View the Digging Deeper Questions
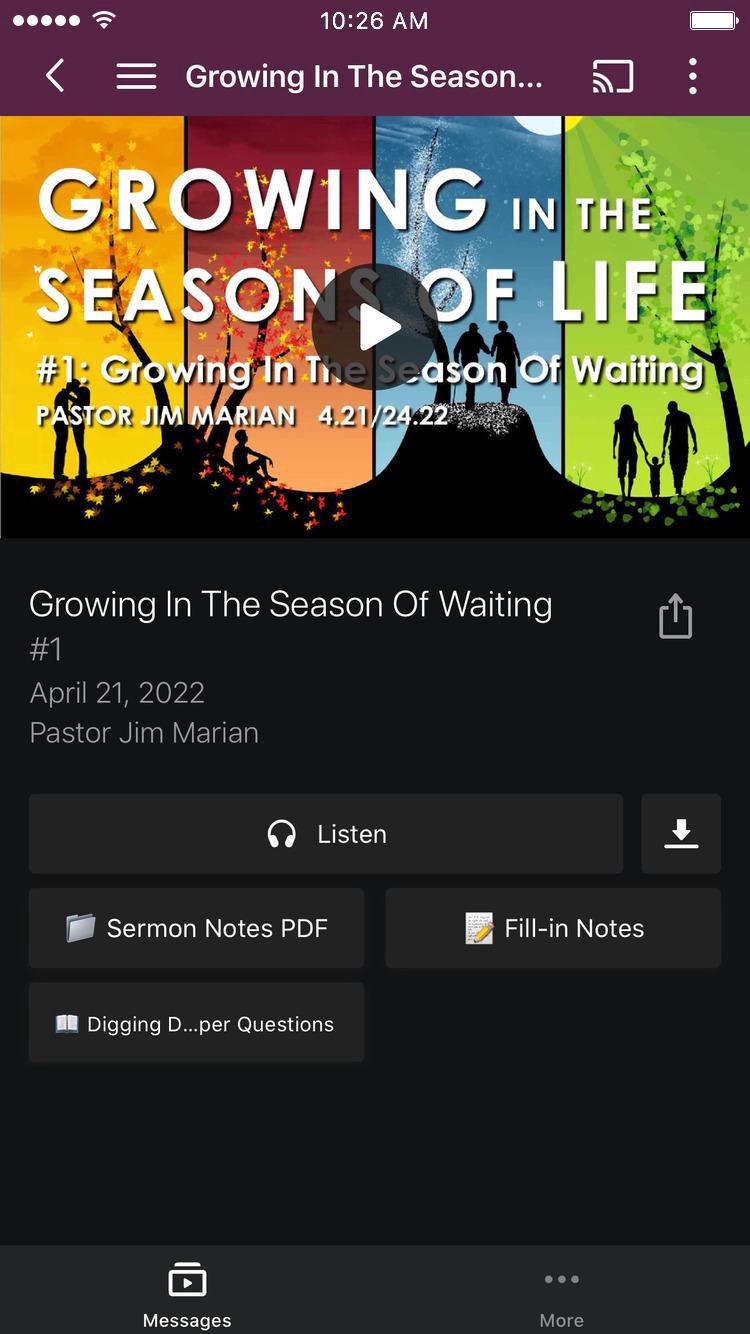Viewport: 750px width, 1334px height. [x=196, y=1023]
